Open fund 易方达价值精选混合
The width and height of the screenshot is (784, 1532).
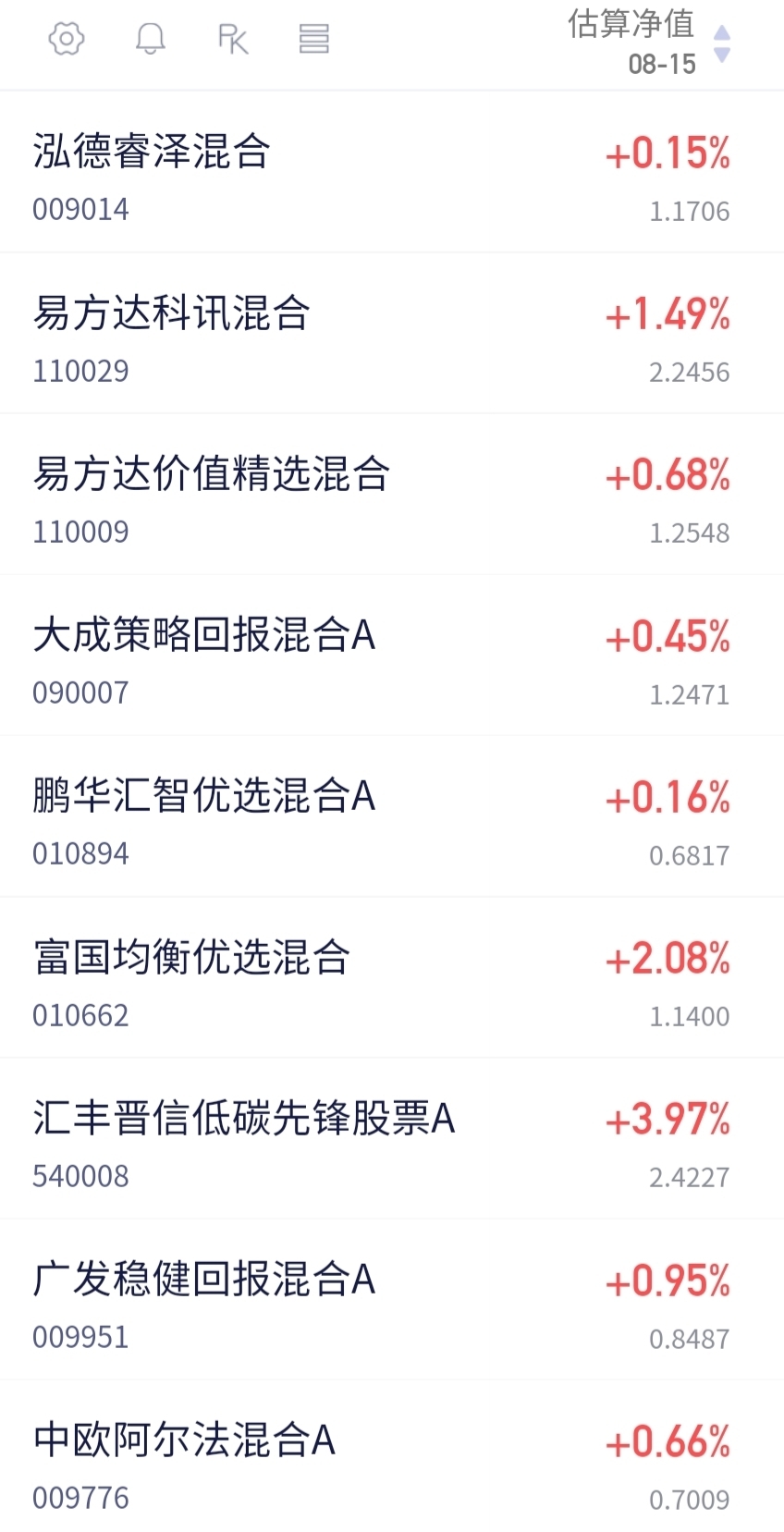pos(392,494)
